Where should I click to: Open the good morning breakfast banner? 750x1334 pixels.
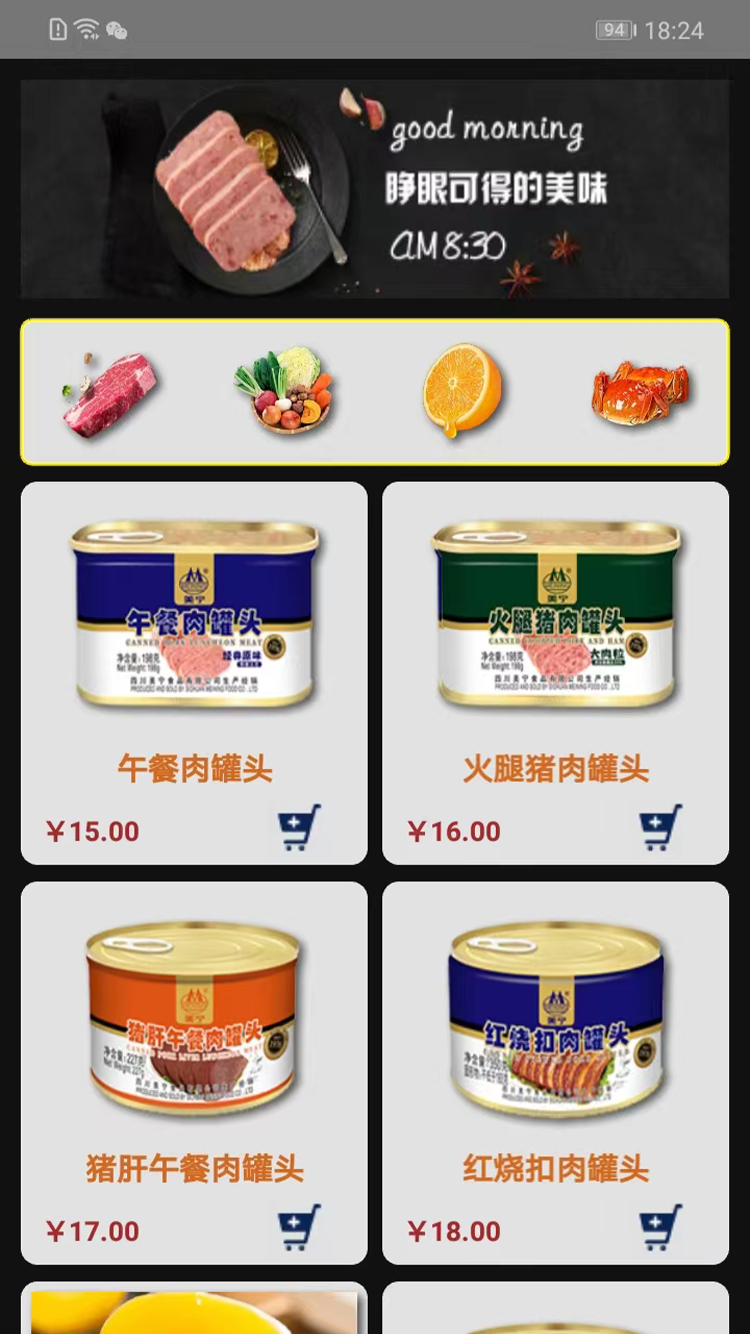(375, 189)
